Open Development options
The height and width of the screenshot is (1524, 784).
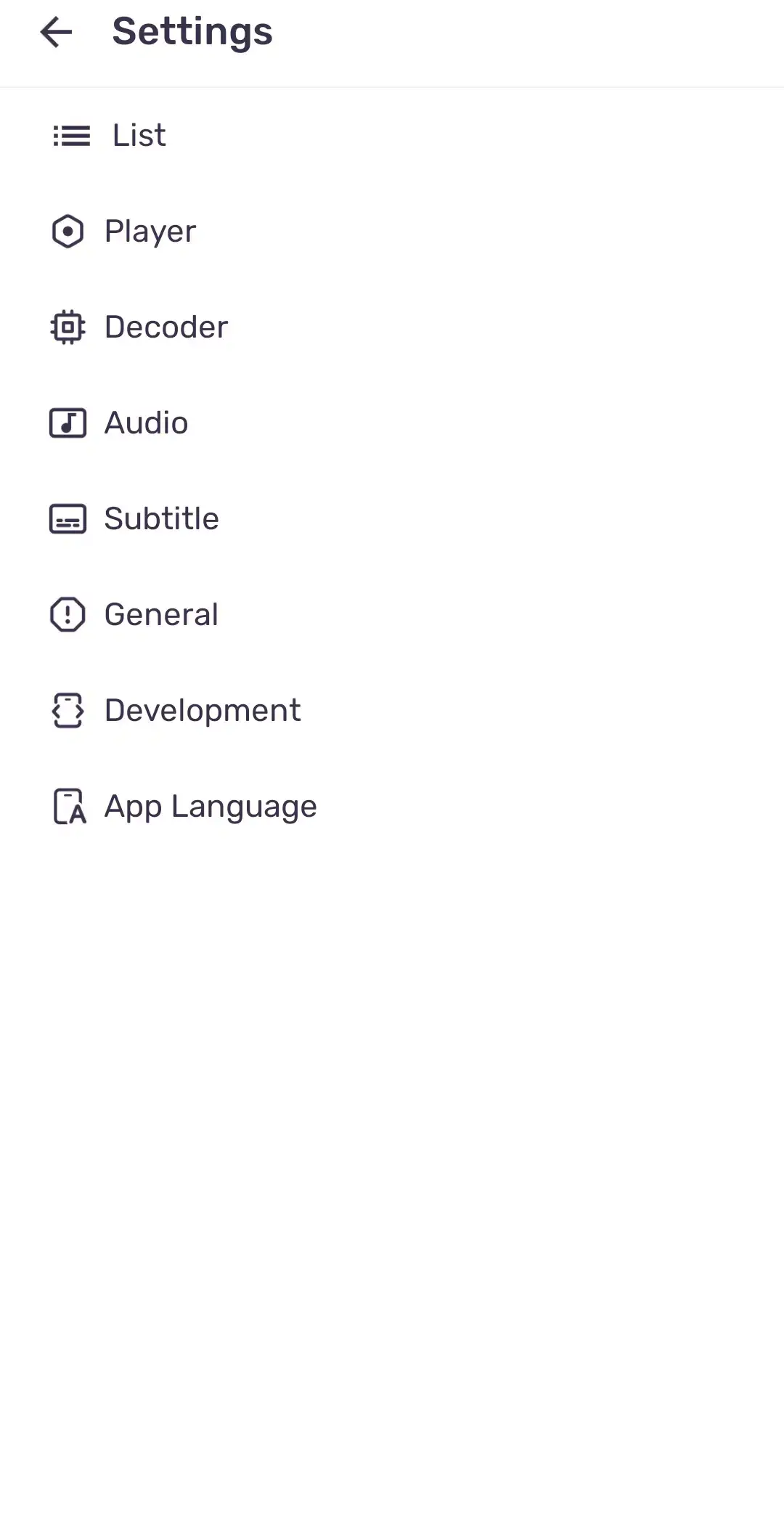click(x=203, y=710)
